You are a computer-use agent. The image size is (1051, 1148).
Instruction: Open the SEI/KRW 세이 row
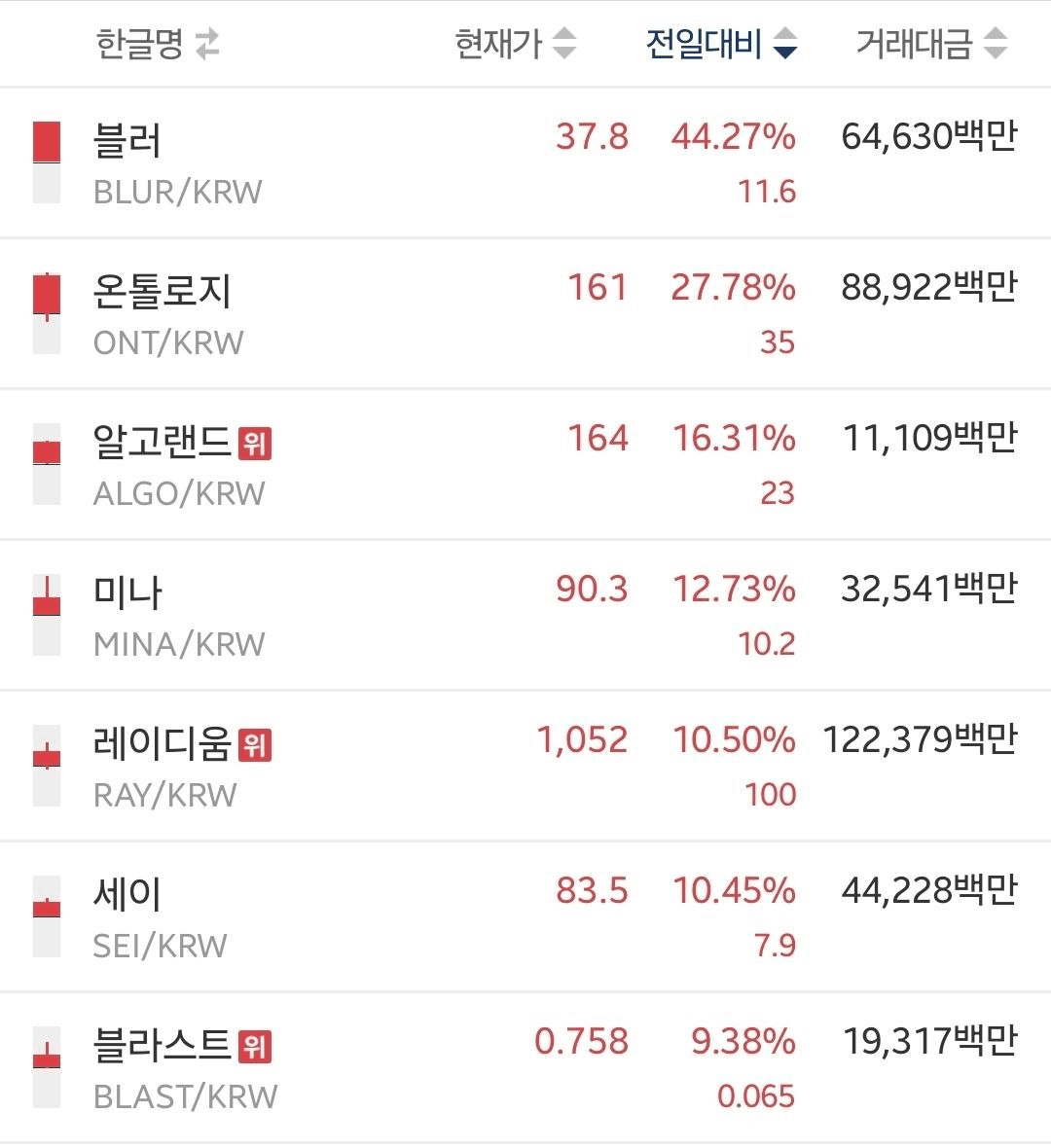click(525, 917)
